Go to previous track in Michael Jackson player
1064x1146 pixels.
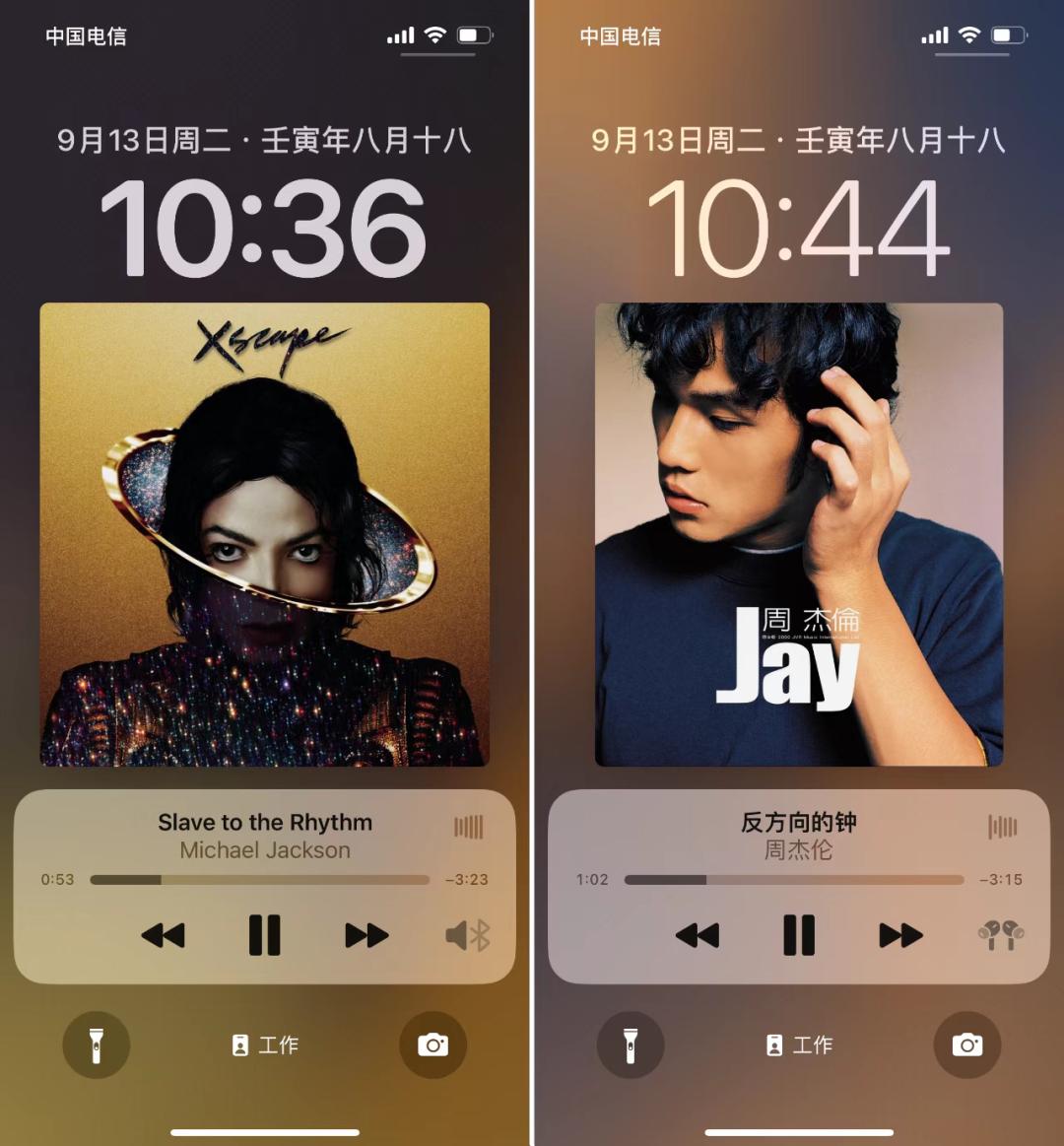[163, 935]
